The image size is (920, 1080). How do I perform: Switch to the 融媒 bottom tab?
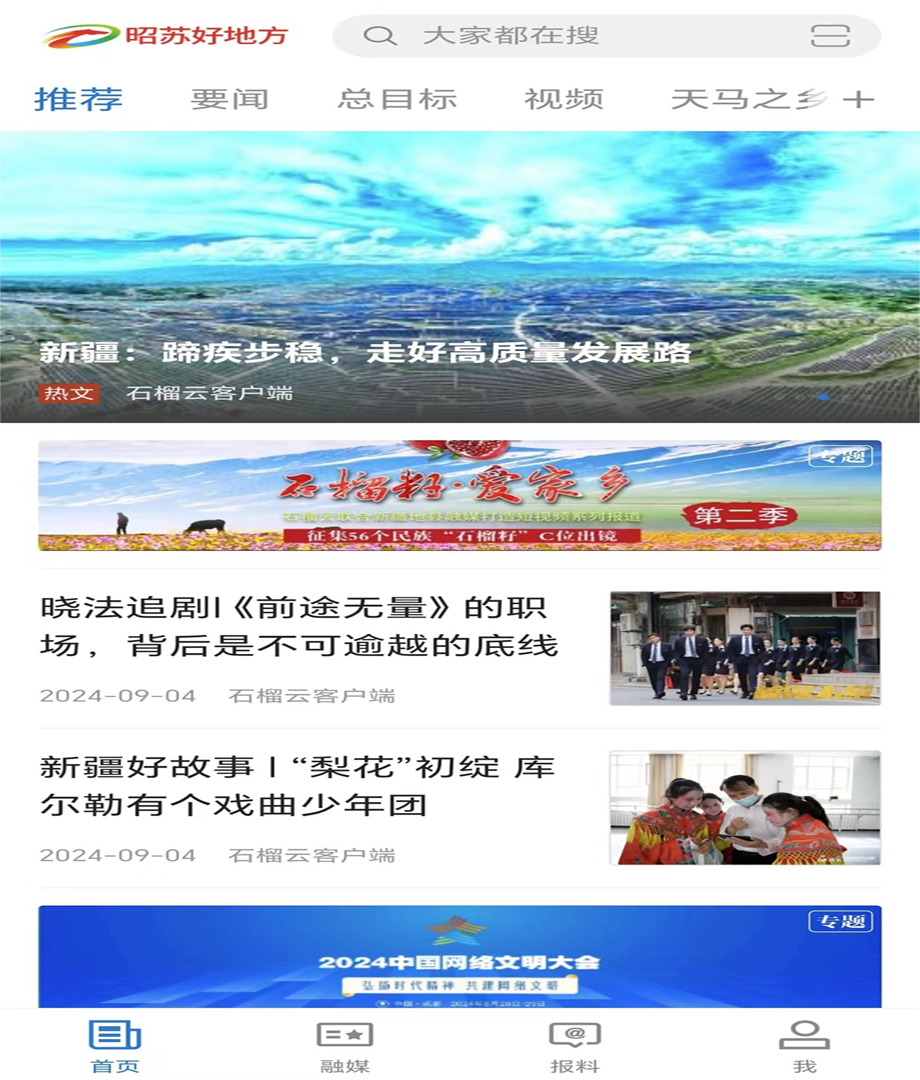345,1046
